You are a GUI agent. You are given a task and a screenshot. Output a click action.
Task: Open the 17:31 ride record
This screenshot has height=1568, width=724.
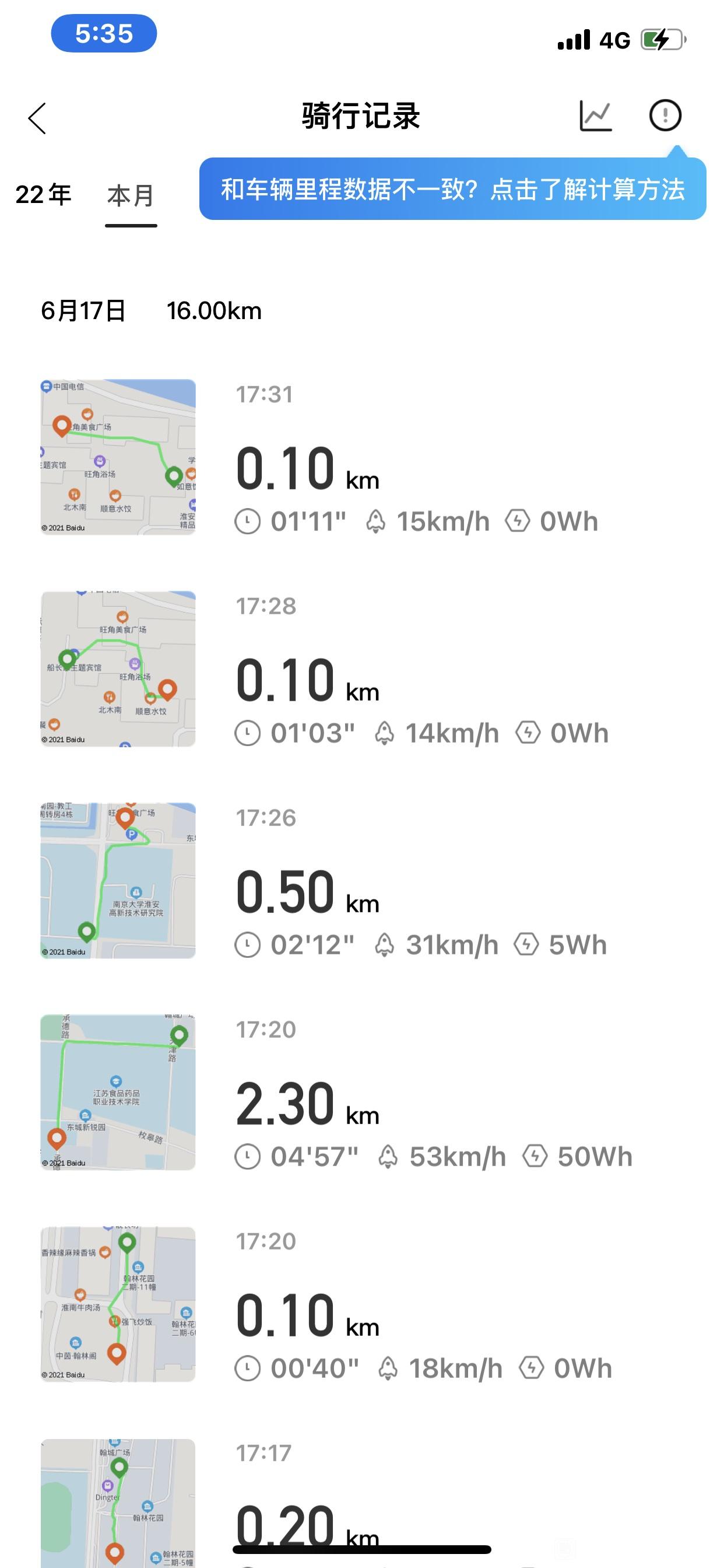pos(362,458)
